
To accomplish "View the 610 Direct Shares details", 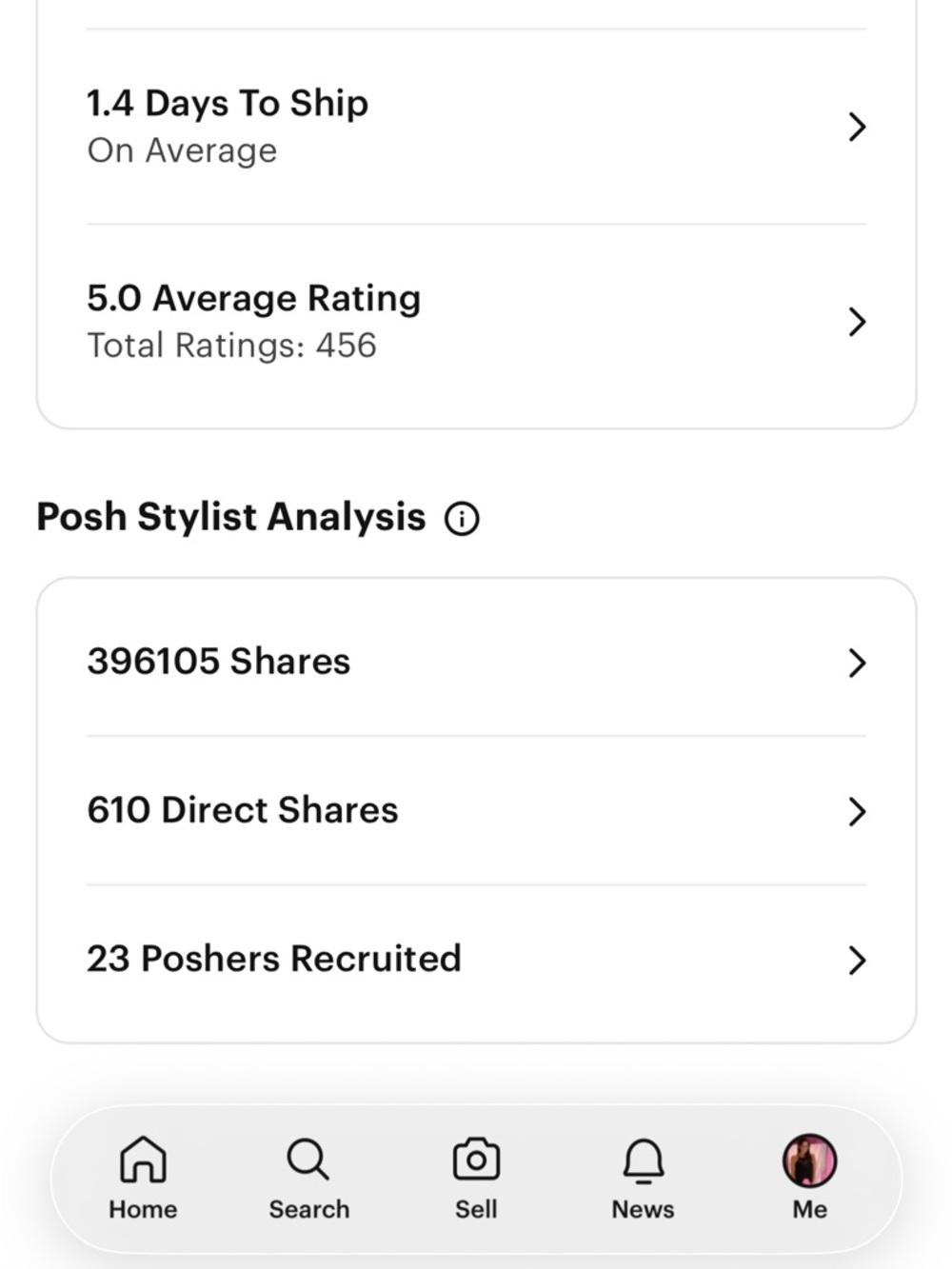I will click(x=476, y=810).
